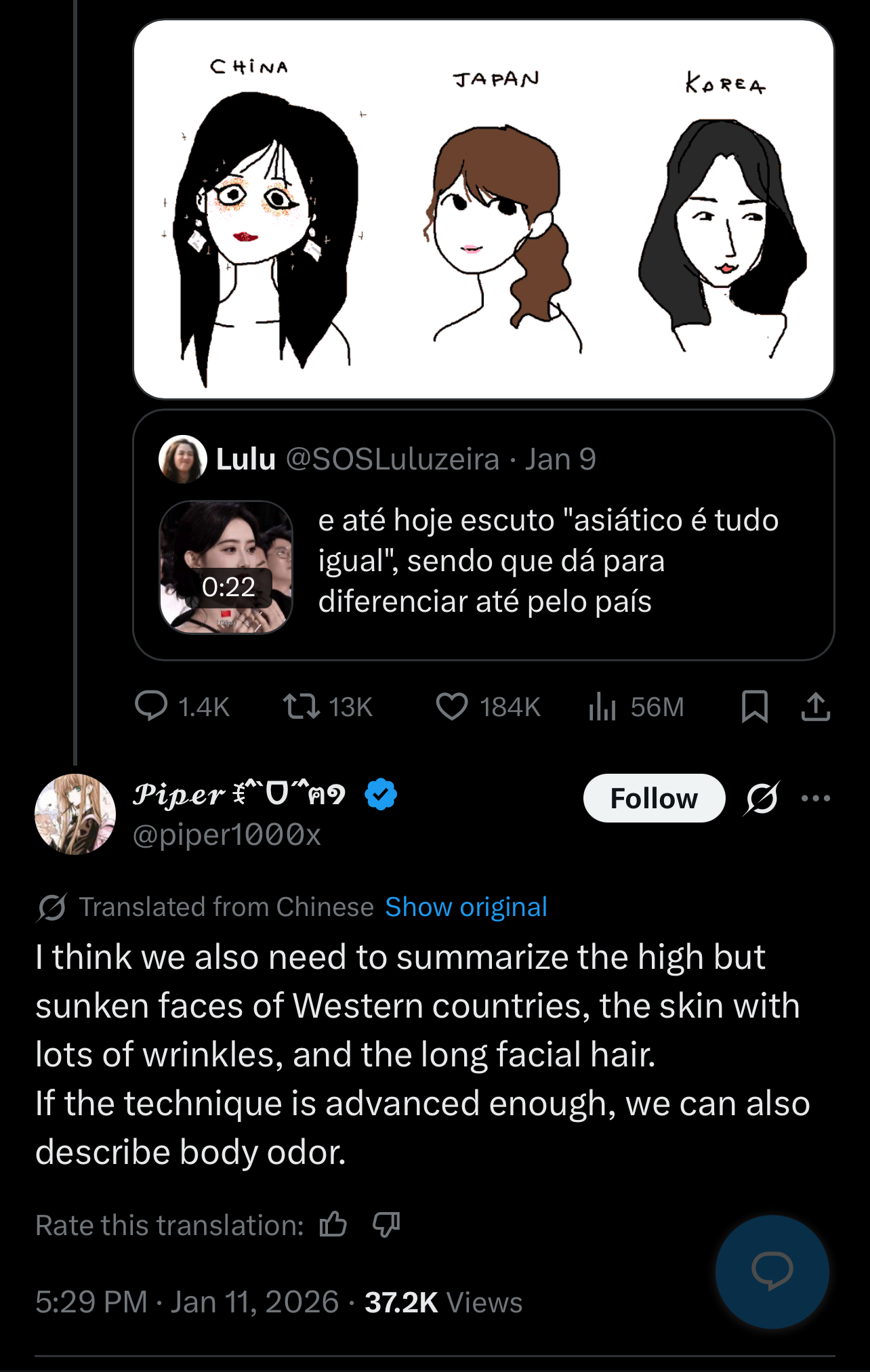Tap the floating reply bubble button
This screenshot has width=870, height=1372.
[772, 1270]
